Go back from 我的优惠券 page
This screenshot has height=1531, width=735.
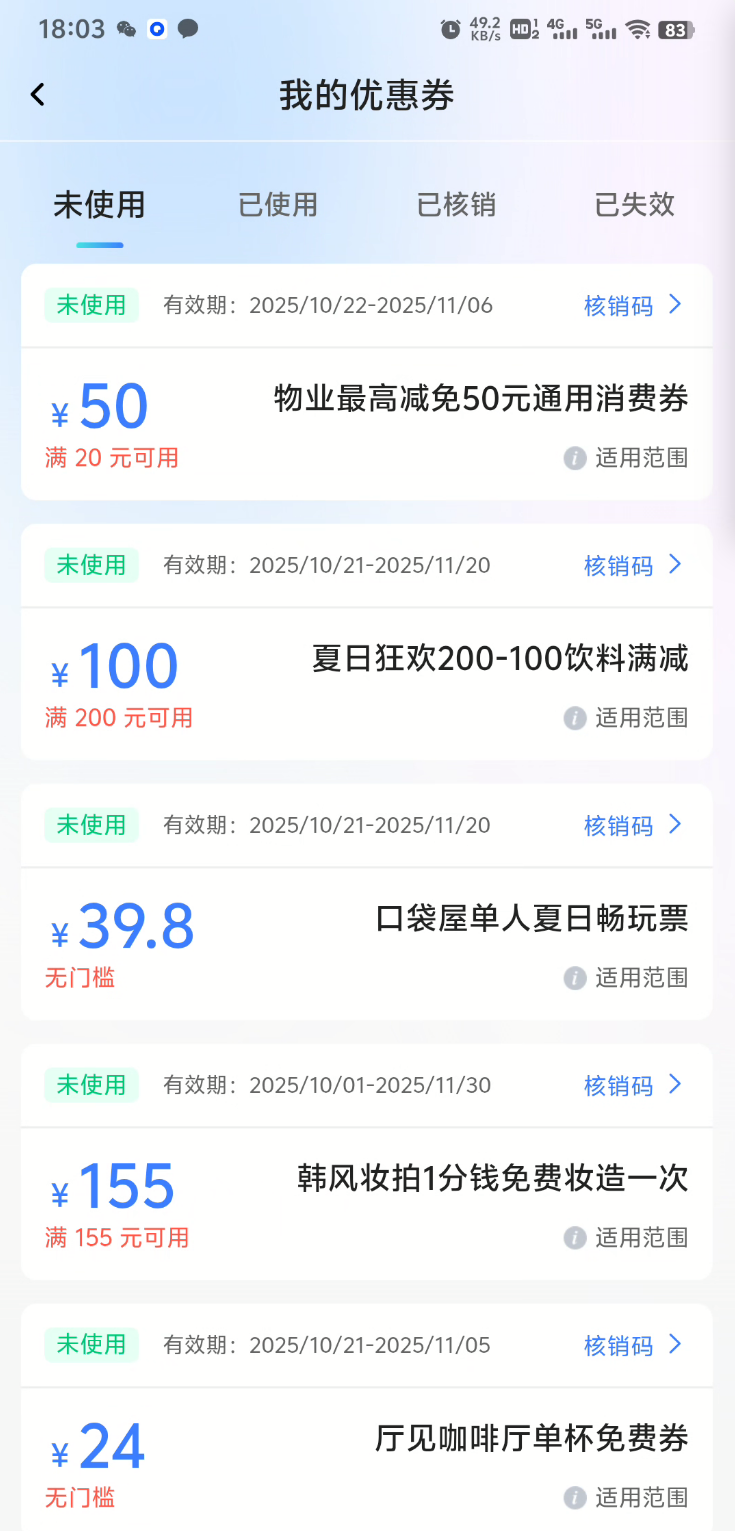[x=38, y=95]
